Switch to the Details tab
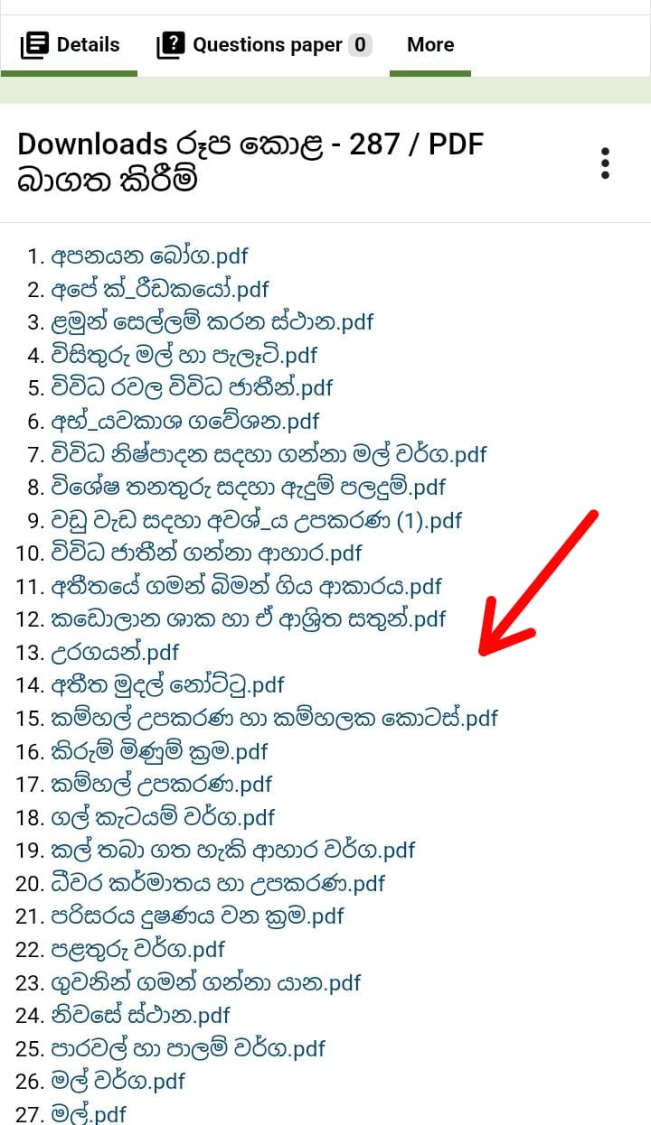 pyautogui.click(x=70, y=45)
